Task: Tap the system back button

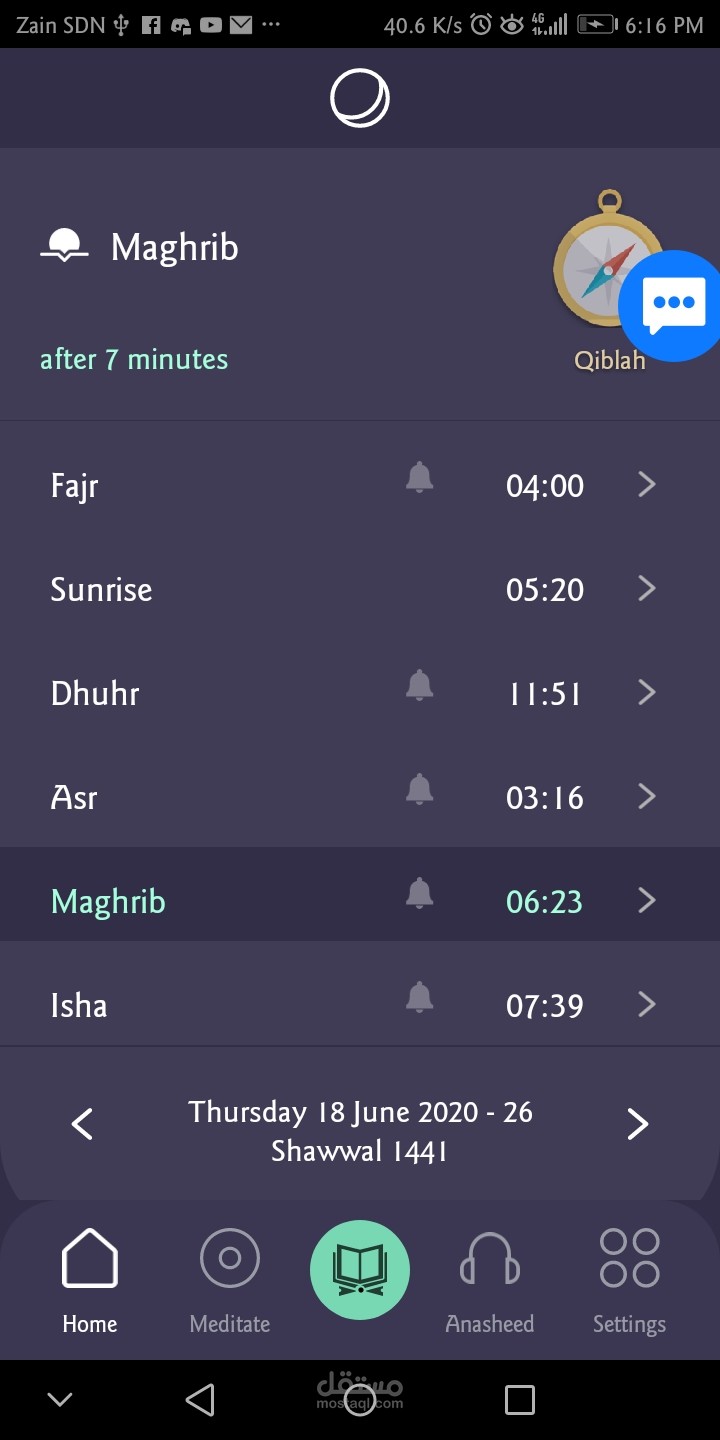Action: click(200, 1399)
